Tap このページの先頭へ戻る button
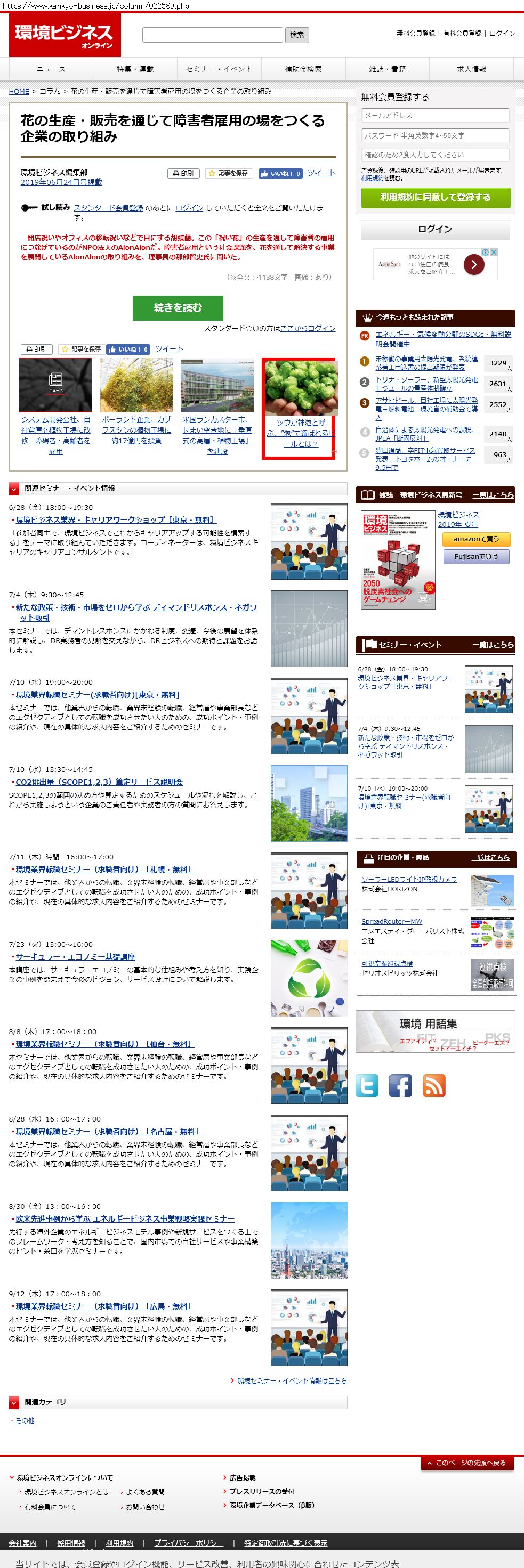 (x=465, y=1463)
